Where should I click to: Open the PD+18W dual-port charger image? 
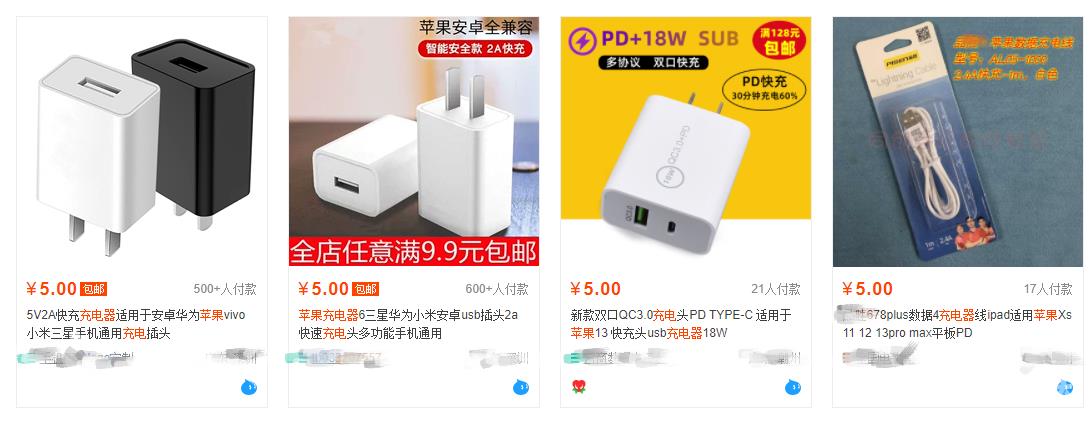[686, 141]
